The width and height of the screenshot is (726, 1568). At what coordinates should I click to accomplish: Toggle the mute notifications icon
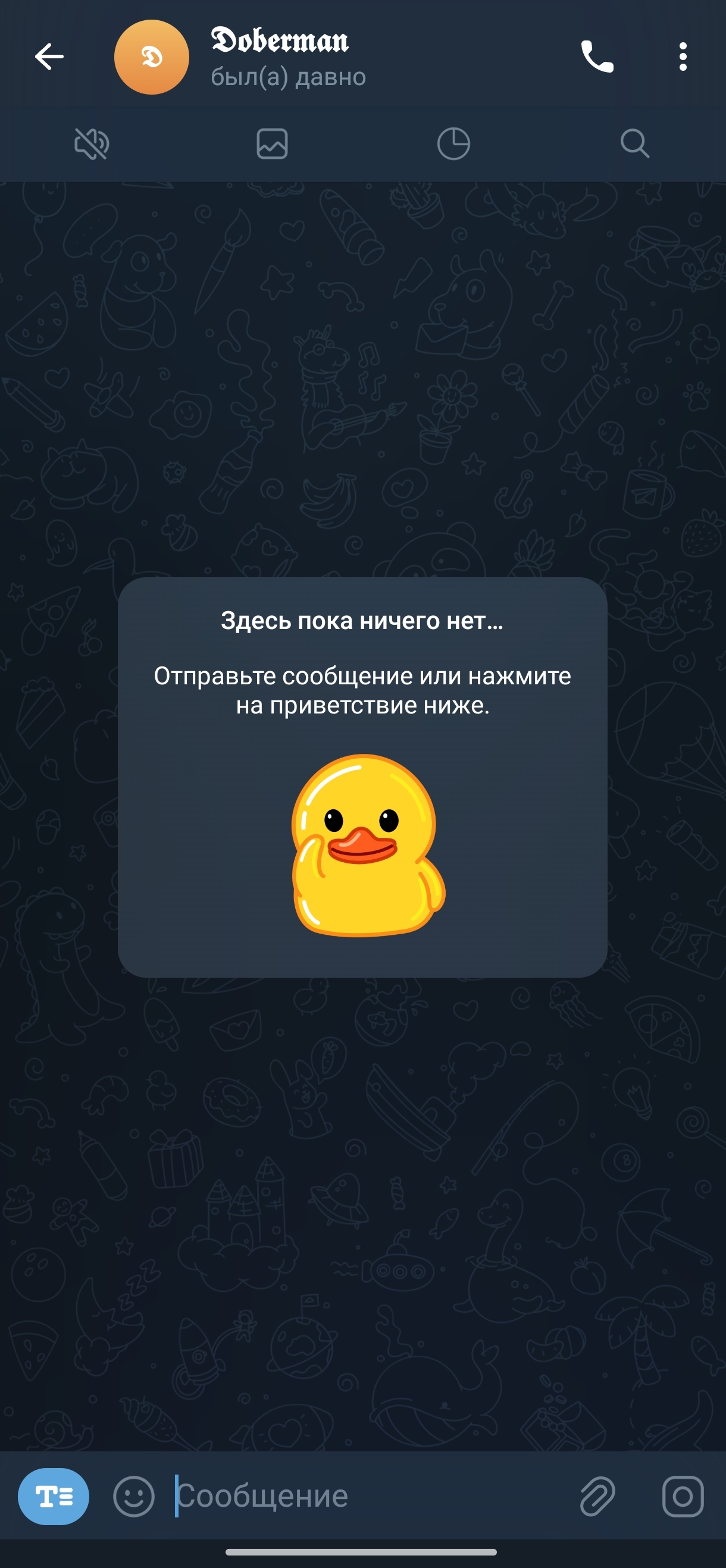click(91, 144)
